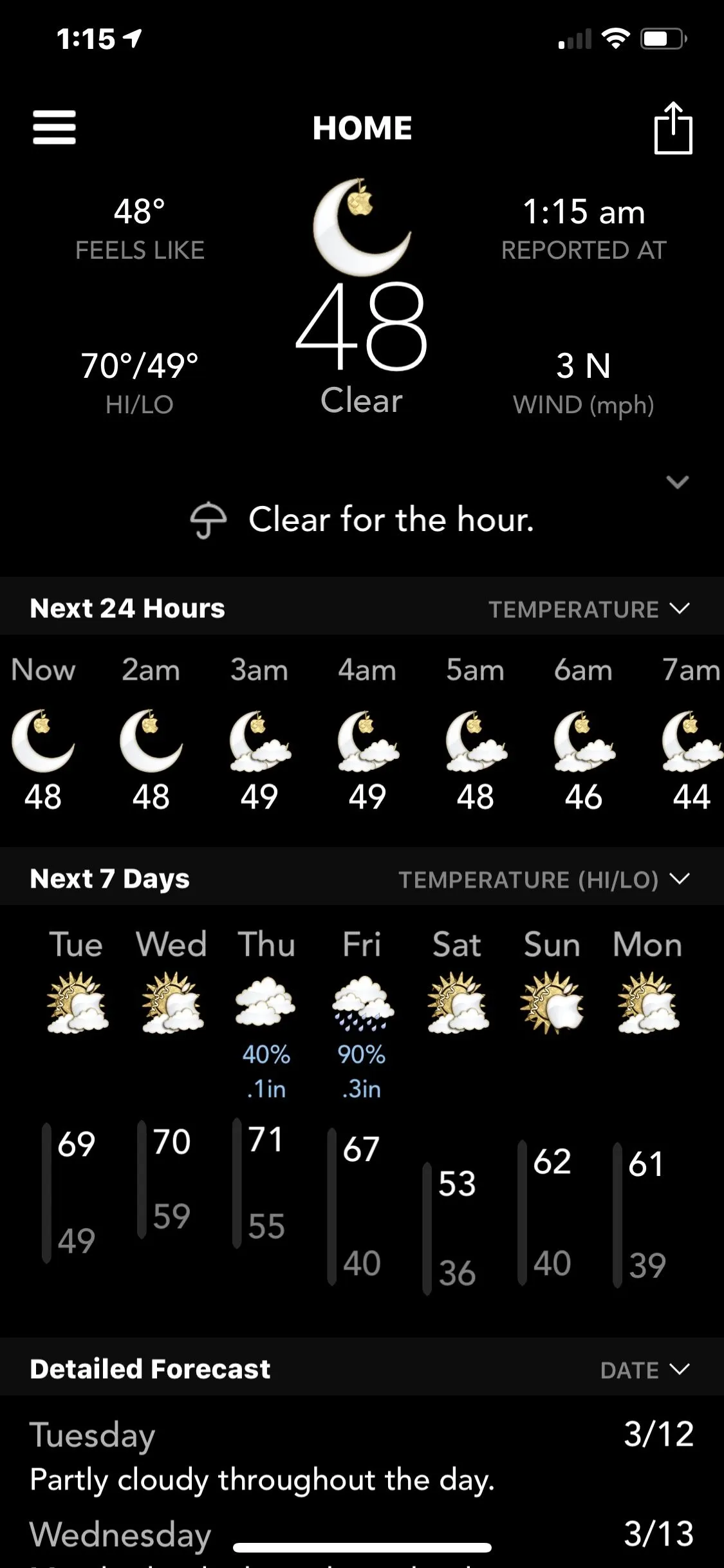Open the Next 24 Hours TEMPERATURE dropdown
The image size is (724, 1568).
pyautogui.click(x=588, y=609)
